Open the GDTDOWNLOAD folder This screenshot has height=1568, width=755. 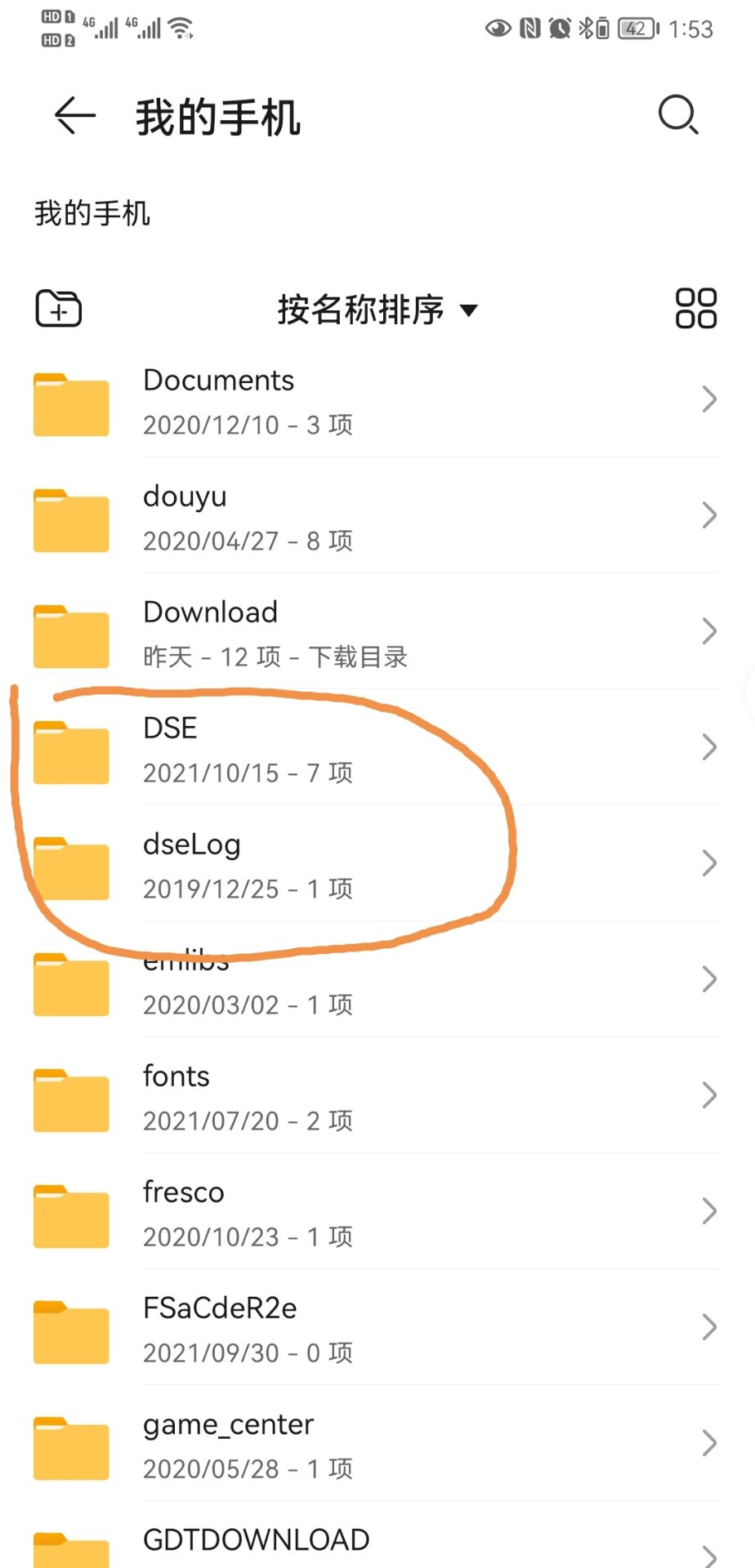click(376, 1543)
